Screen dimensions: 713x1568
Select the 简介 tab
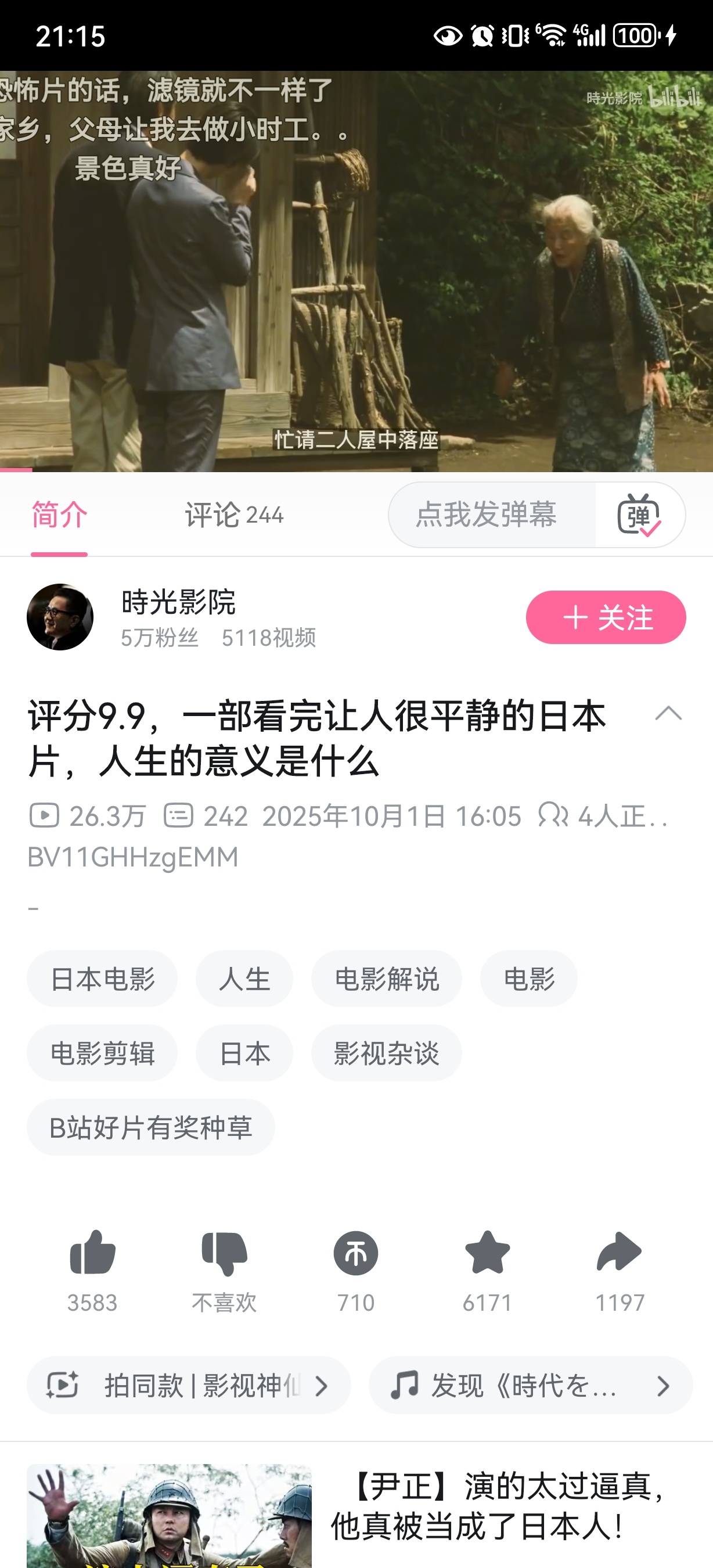59,515
